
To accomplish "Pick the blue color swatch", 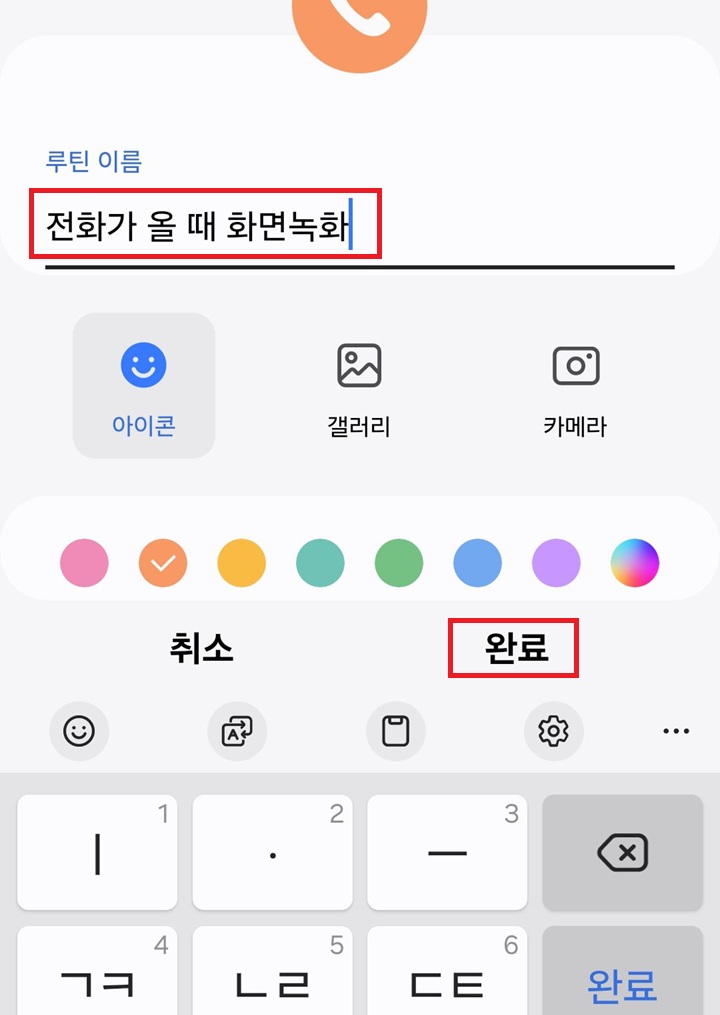I will [x=477, y=563].
